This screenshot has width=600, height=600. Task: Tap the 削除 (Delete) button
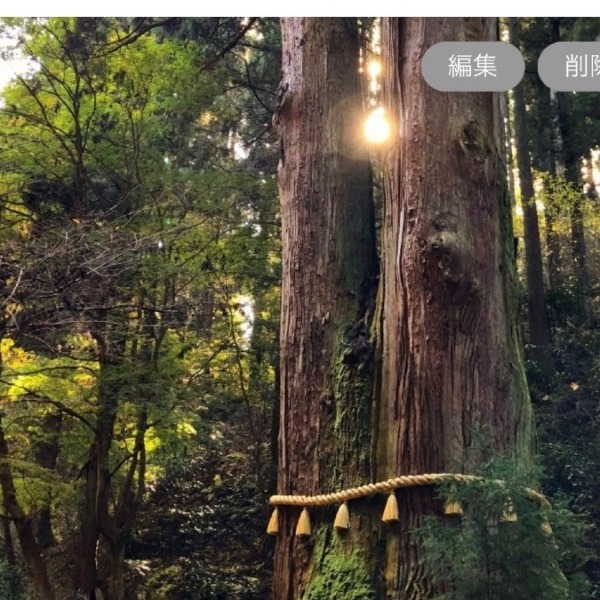(x=574, y=66)
